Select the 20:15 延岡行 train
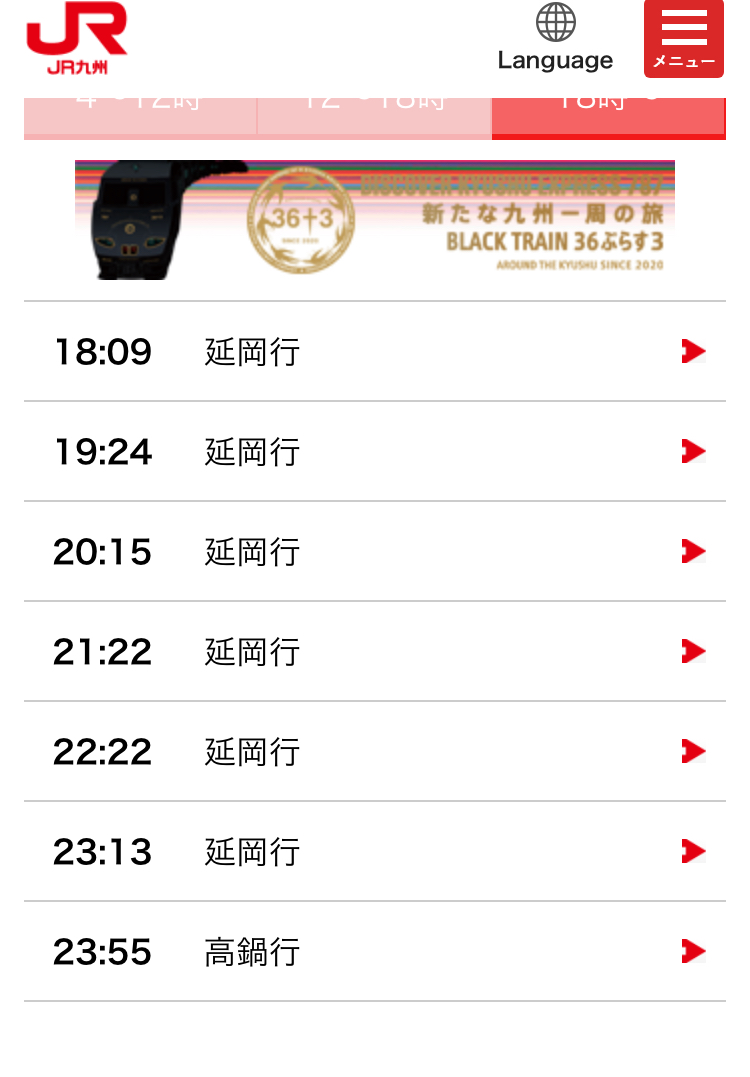 tap(375, 551)
